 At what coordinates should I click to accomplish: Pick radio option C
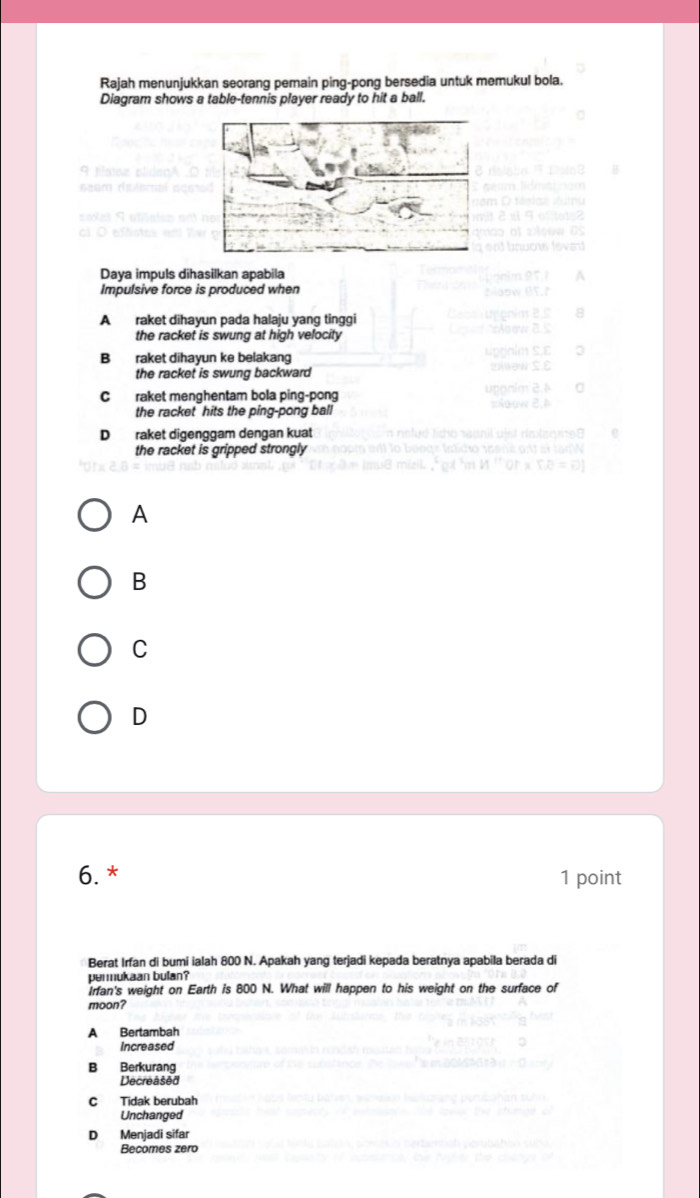point(95,649)
